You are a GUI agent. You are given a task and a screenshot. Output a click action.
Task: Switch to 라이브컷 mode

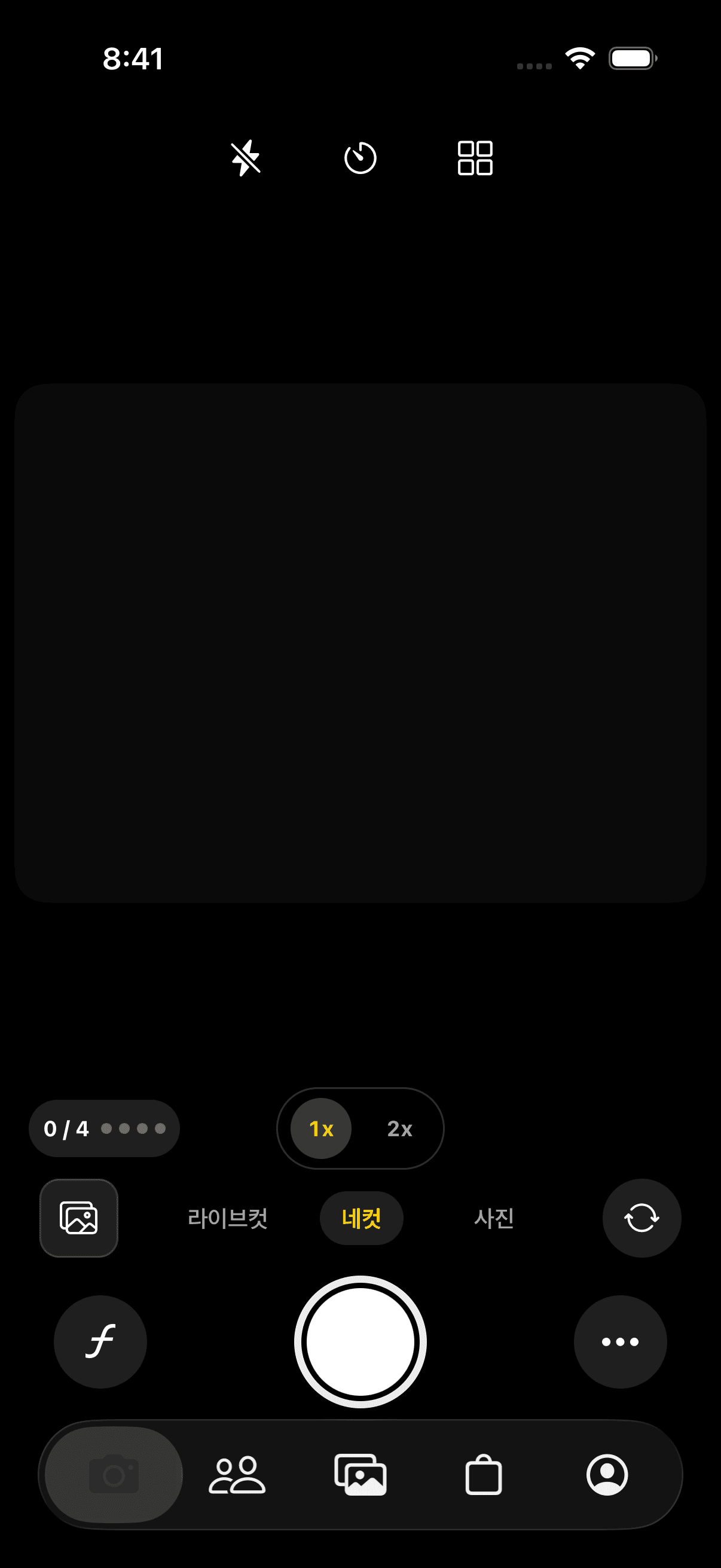(x=228, y=1218)
